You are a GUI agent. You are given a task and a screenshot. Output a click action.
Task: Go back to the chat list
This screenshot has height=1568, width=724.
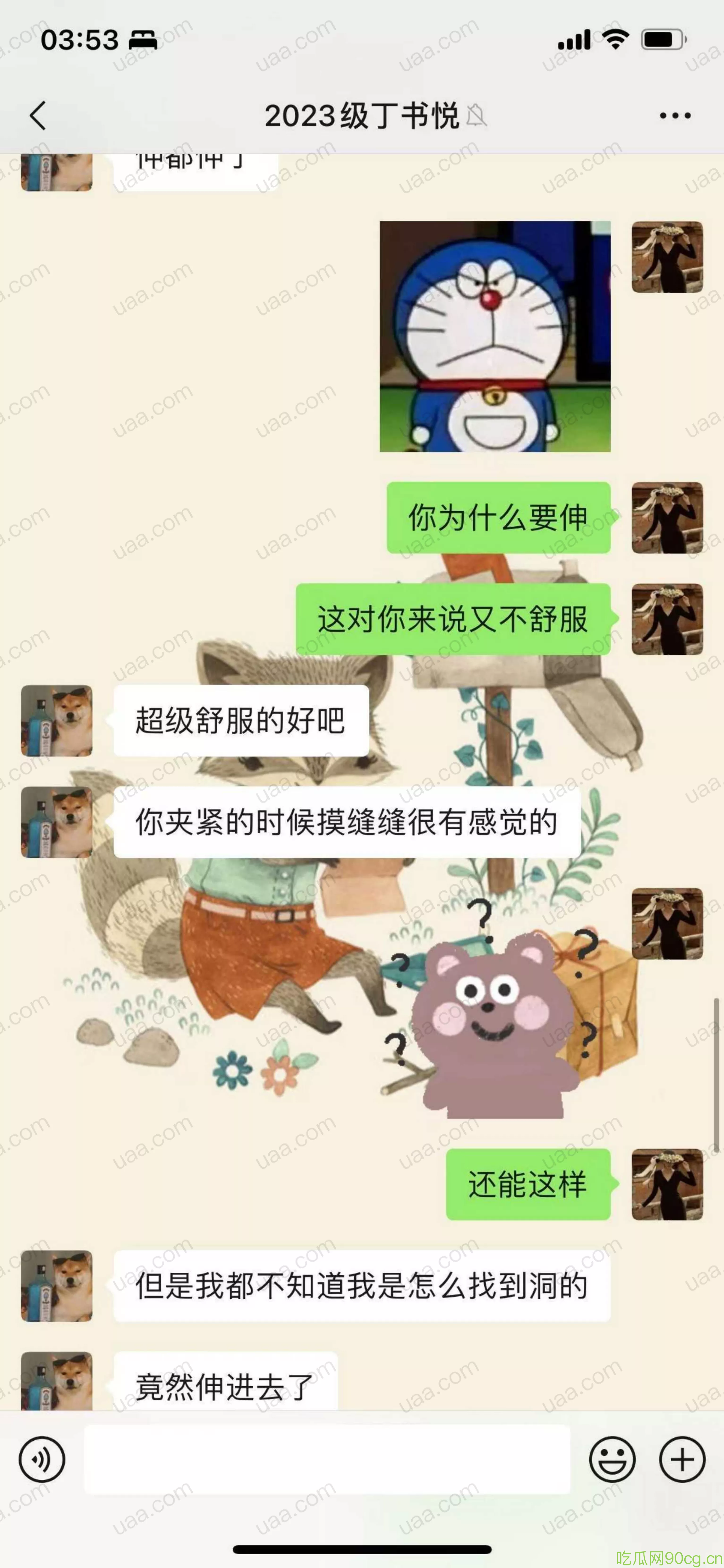click(x=38, y=116)
